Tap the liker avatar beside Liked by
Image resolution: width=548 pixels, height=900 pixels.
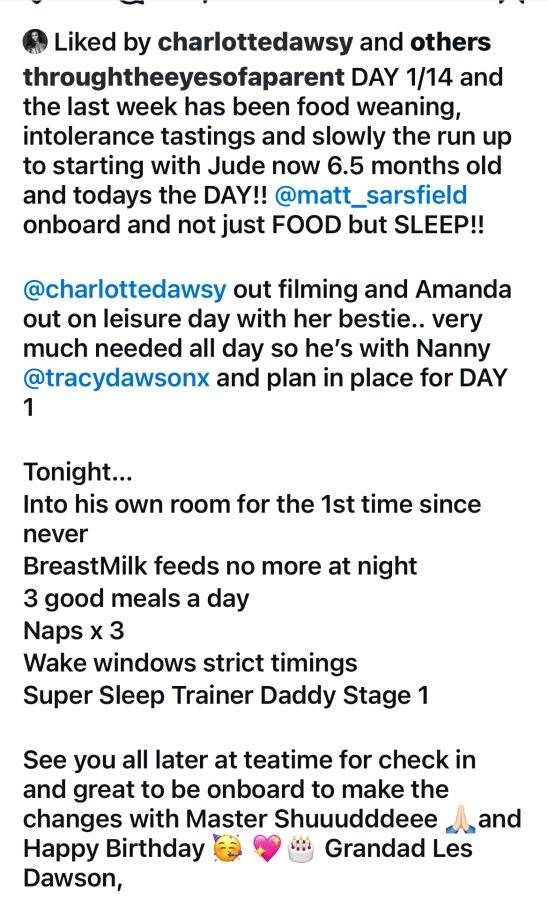[x=35, y=42]
